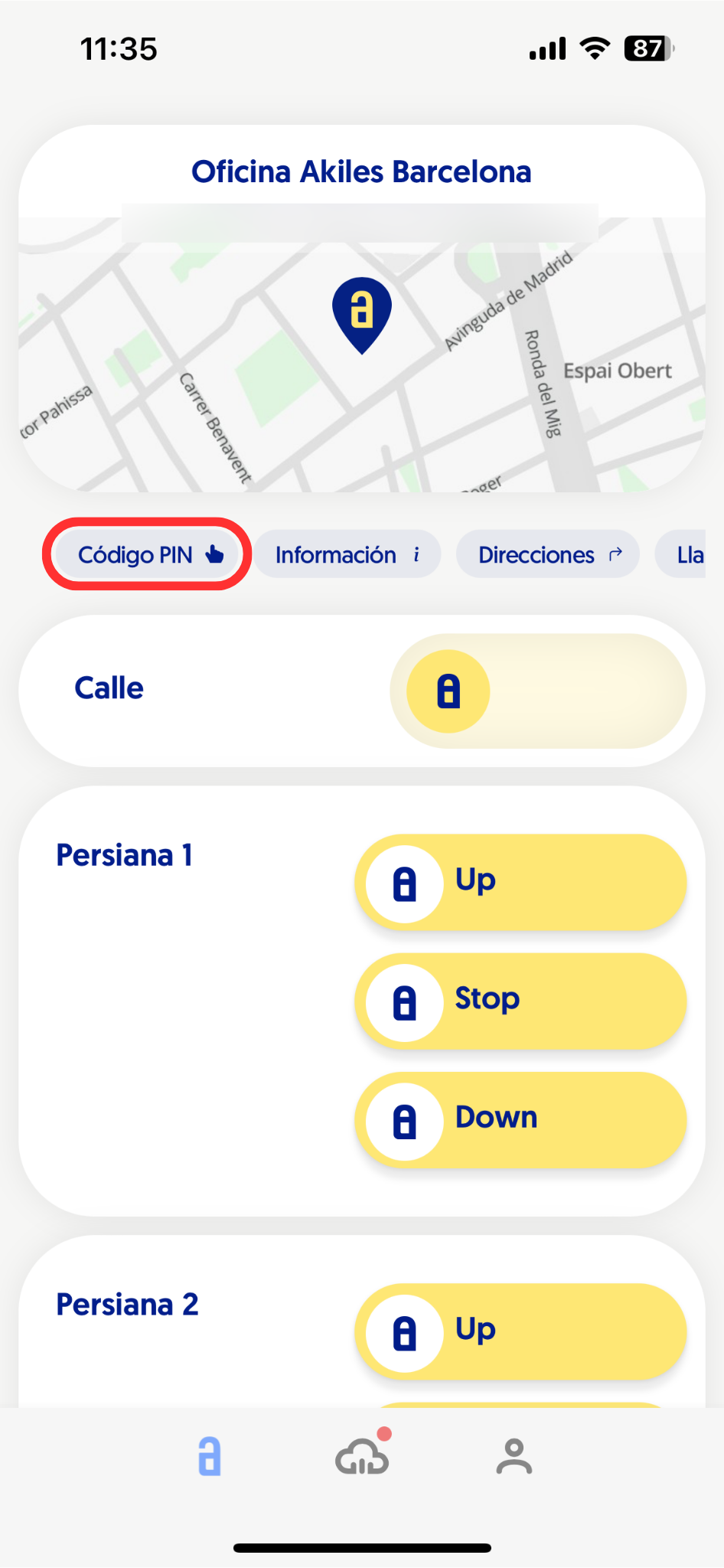This screenshot has width=724, height=1568.
Task: Tap the Código PIN chip
Action: pos(148,554)
